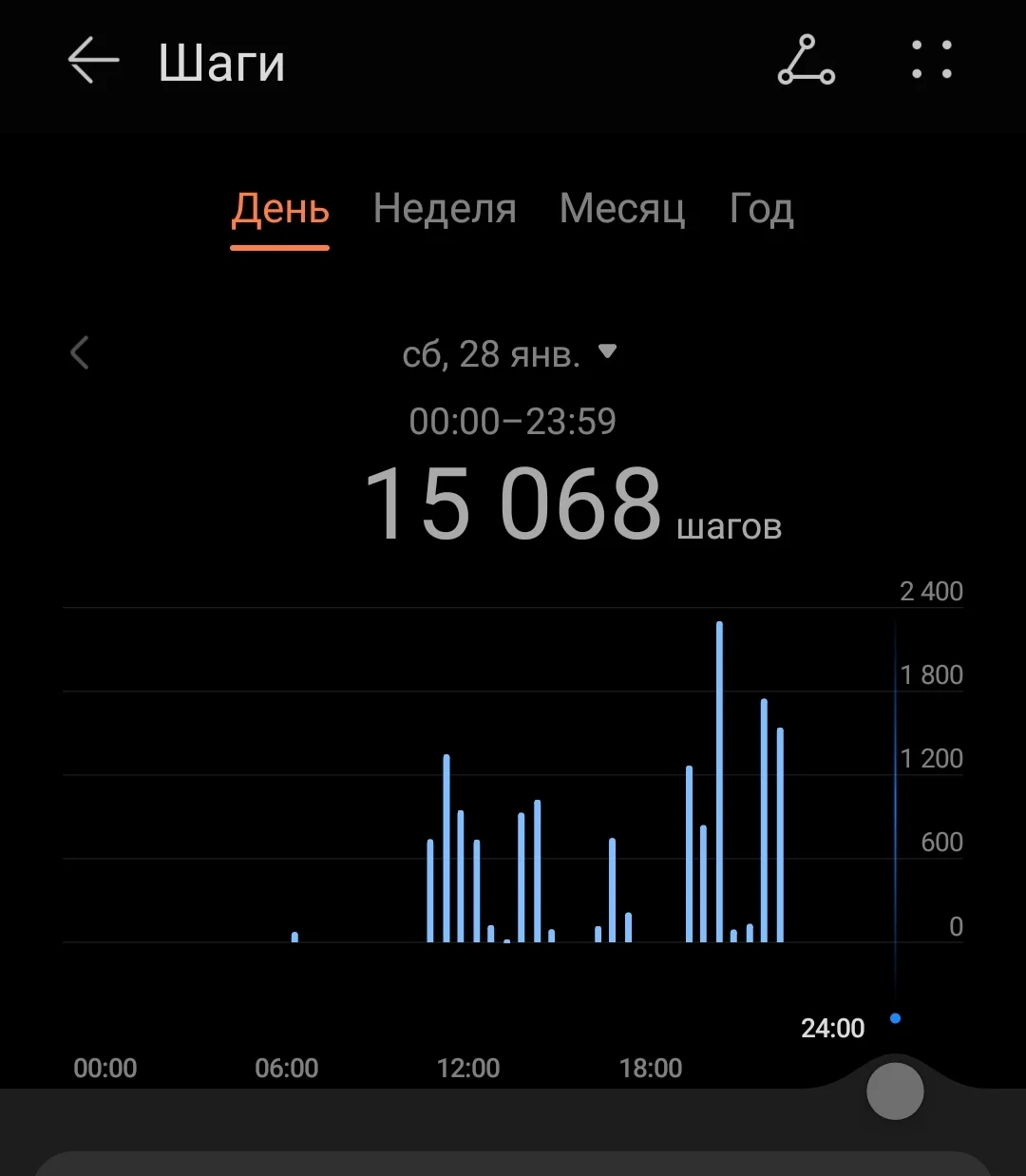
Task: Go back from the Шаги screen
Action: pos(93,61)
